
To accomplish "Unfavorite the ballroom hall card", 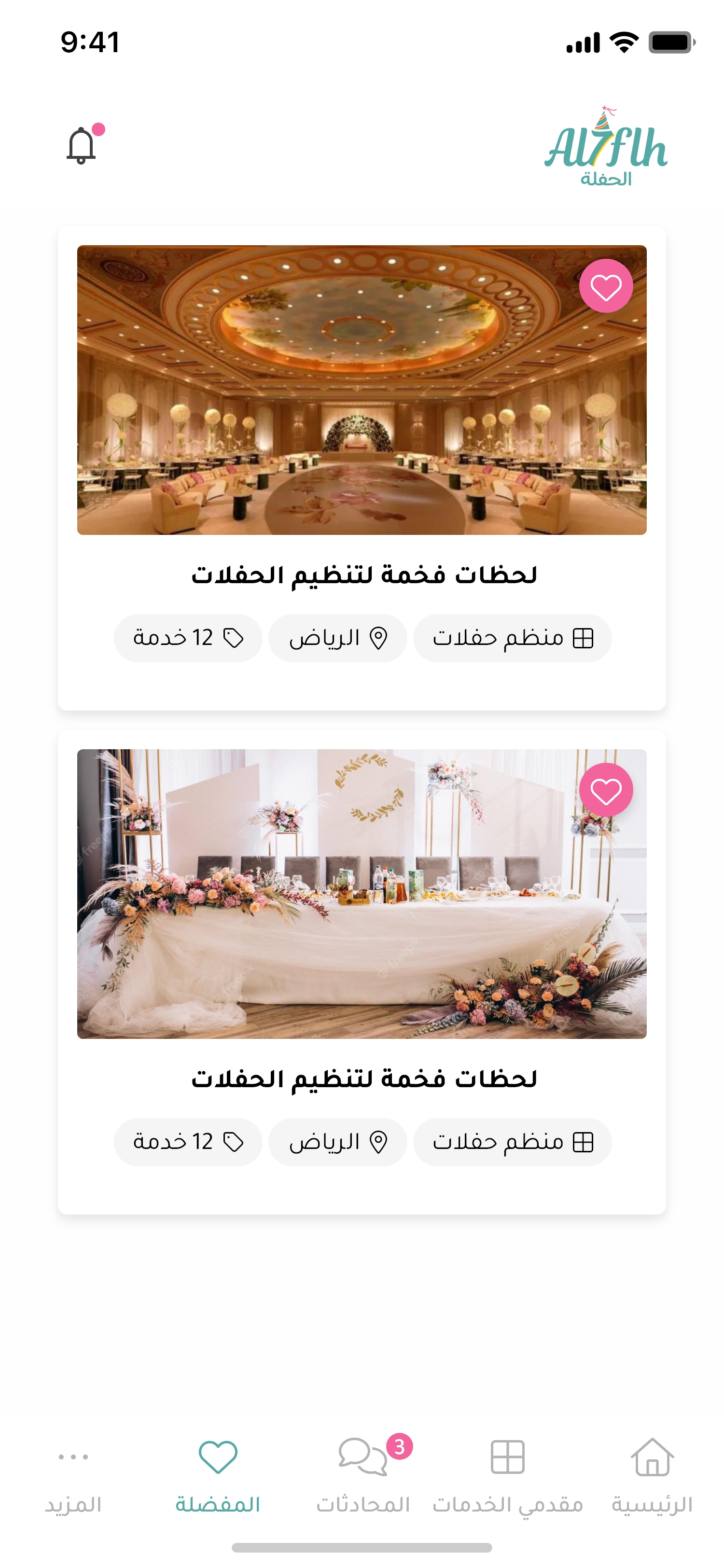I will tap(605, 286).
